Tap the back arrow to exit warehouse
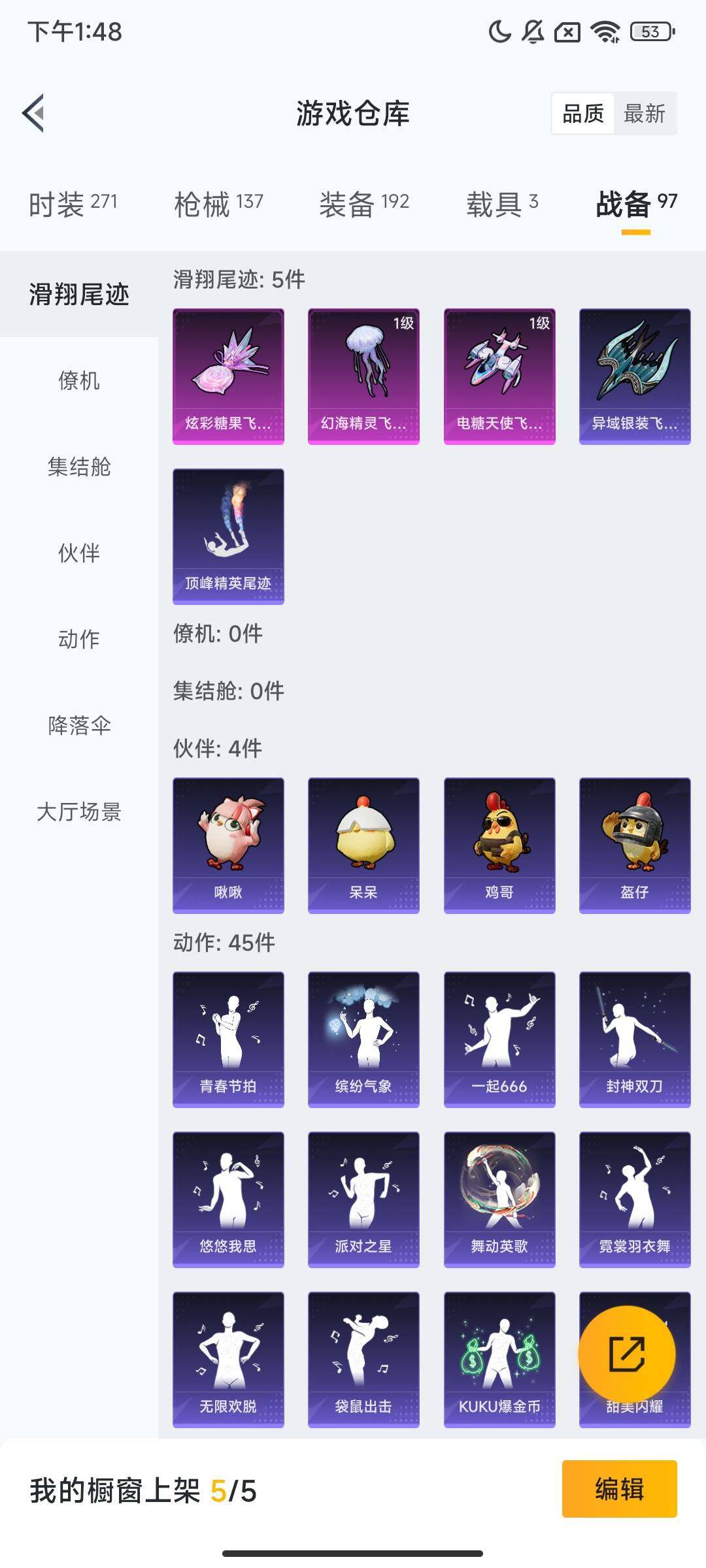 click(34, 112)
